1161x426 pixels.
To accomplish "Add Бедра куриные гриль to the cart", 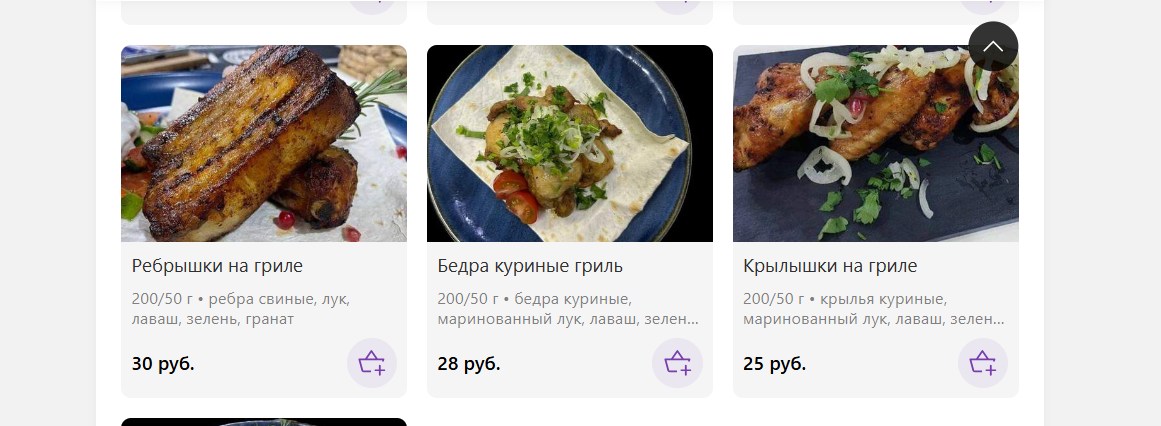I will coord(677,363).
